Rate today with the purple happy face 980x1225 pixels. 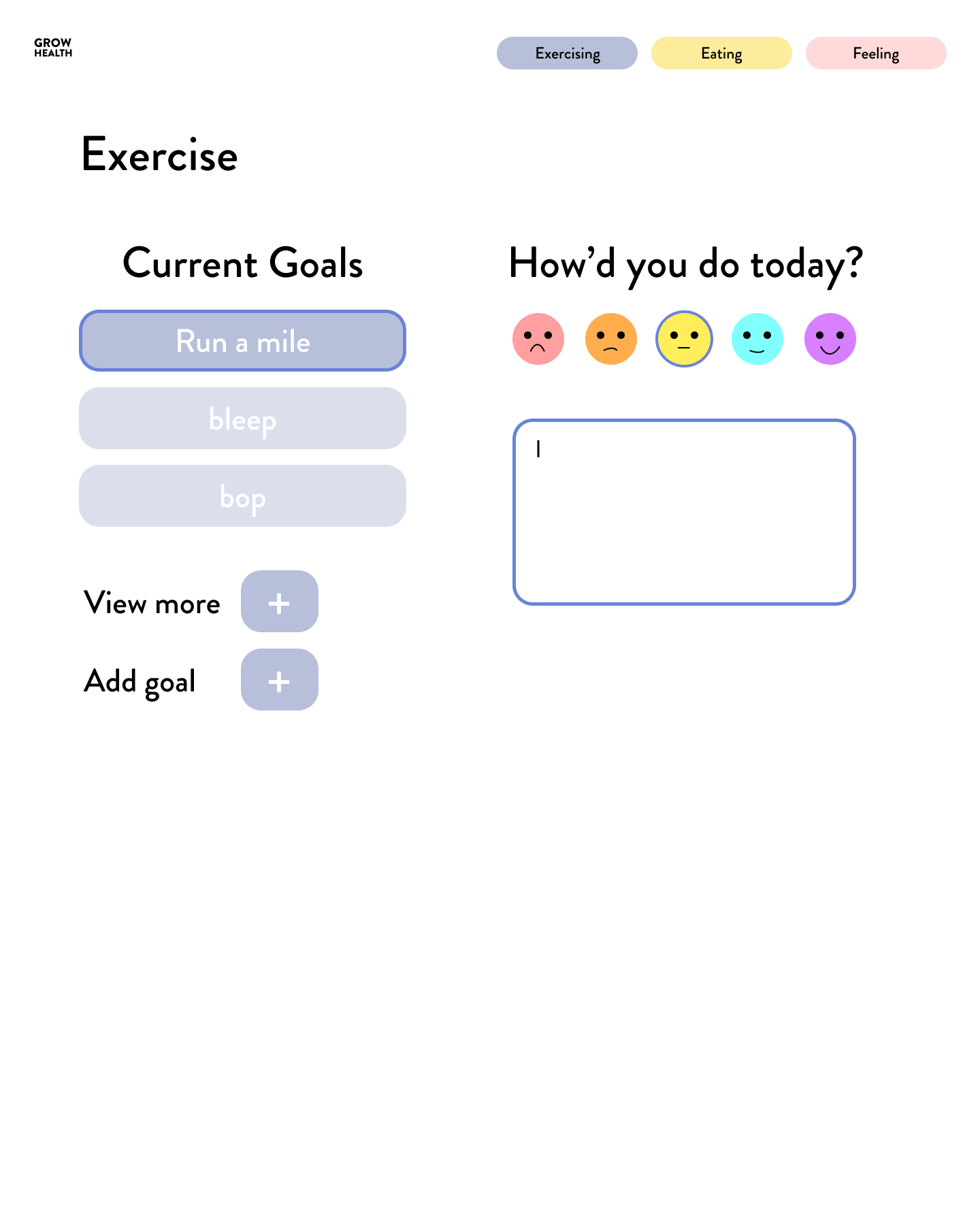tap(830, 339)
